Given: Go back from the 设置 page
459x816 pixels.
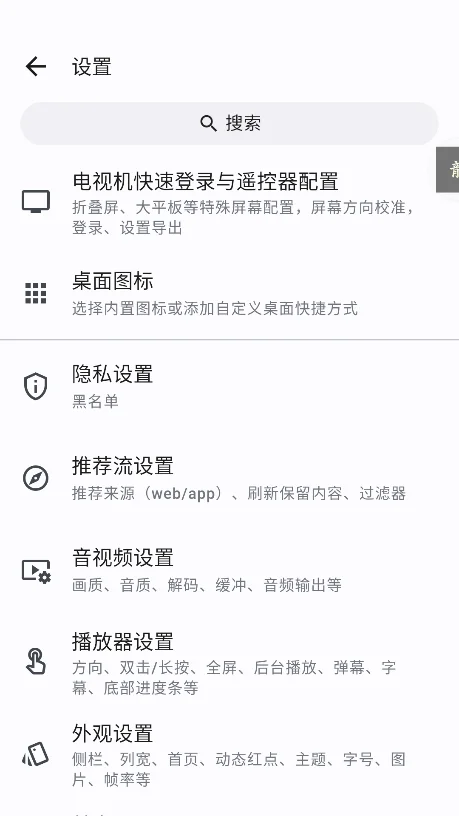Looking at the screenshot, I should point(36,67).
